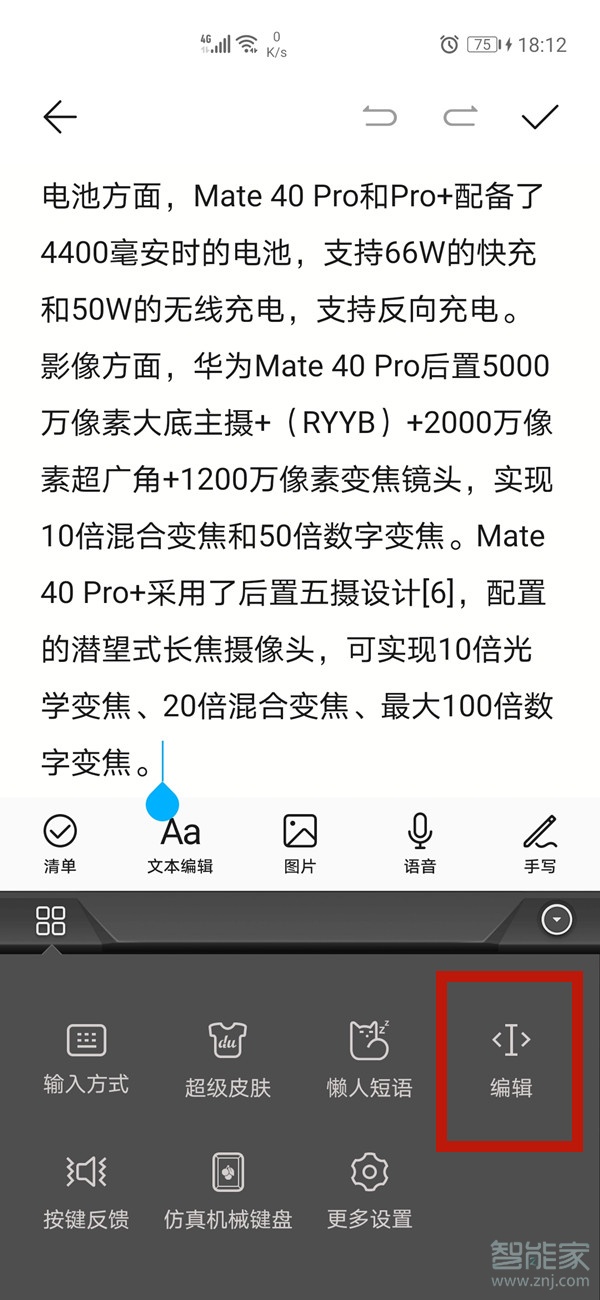
Task: Open 文本编辑 text formatting
Action: click(180, 843)
